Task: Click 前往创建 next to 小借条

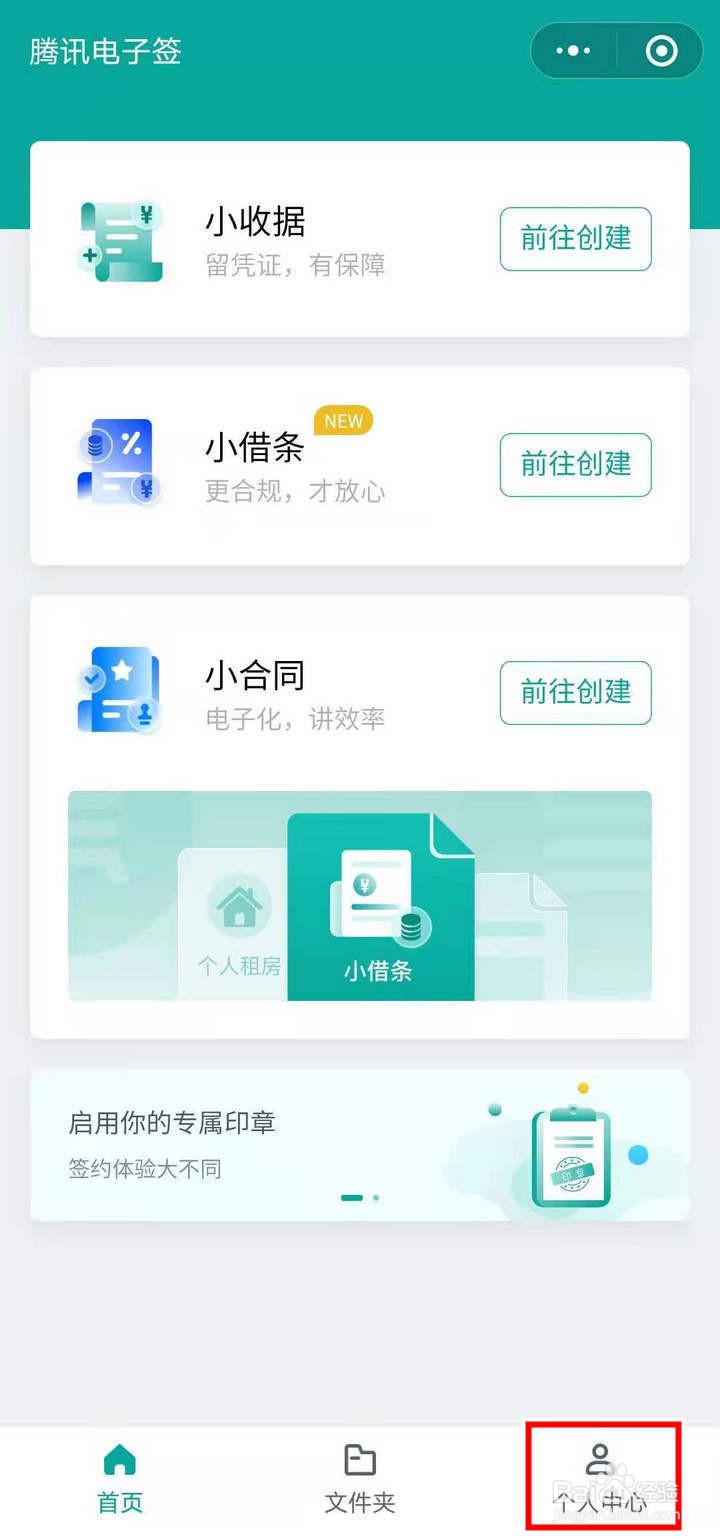Action: 575,465
